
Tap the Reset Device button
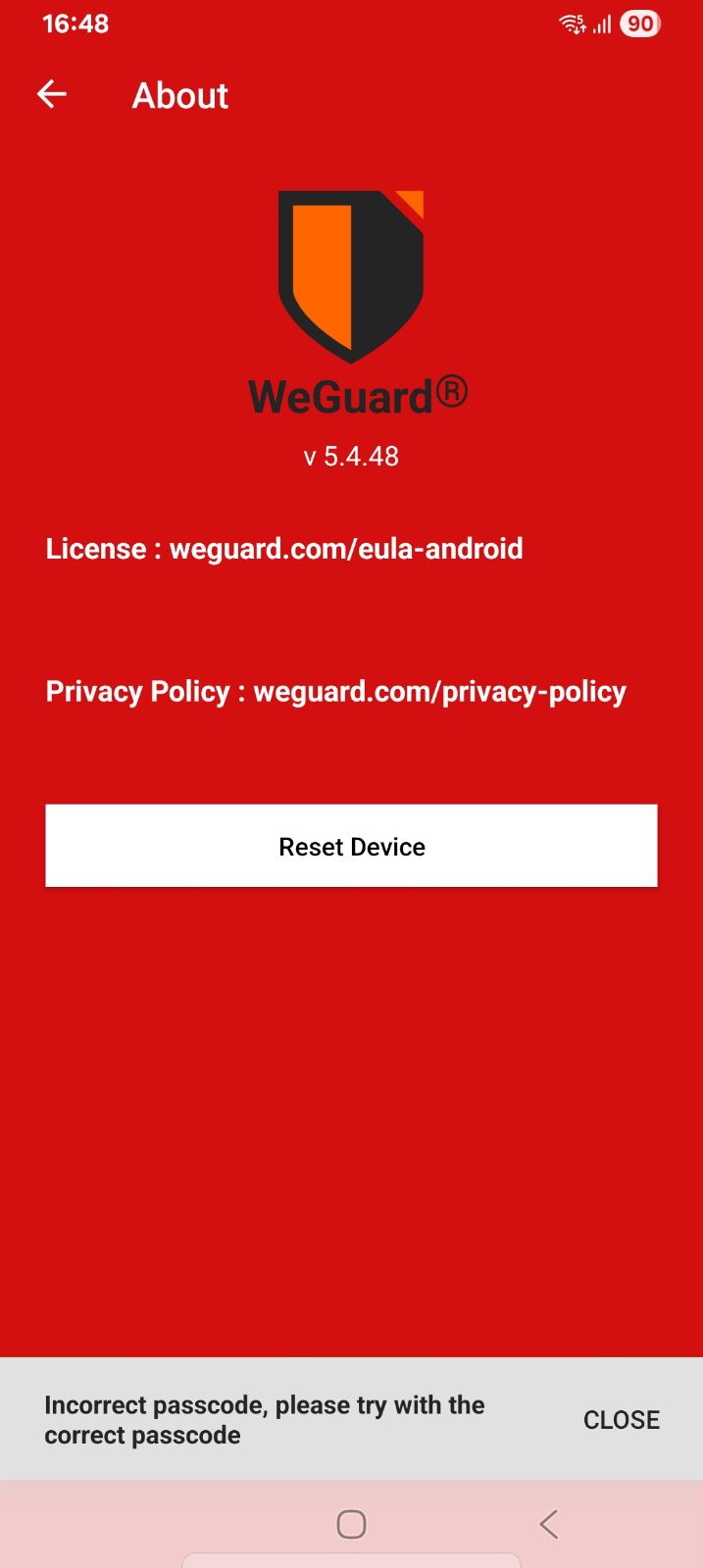(351, 846)
